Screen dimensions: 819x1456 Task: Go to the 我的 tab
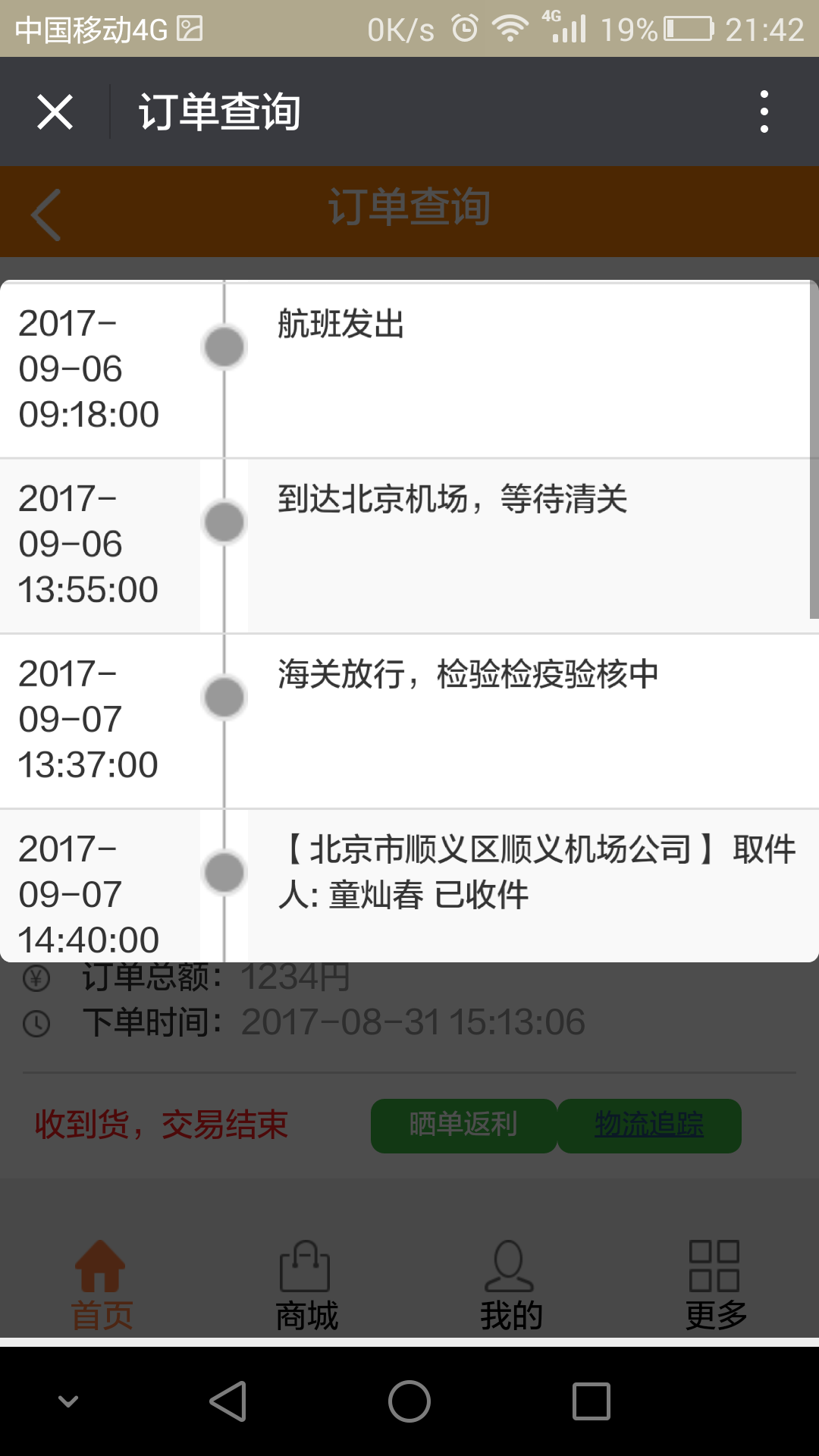pyautogui.click(x=511, y=1286)
